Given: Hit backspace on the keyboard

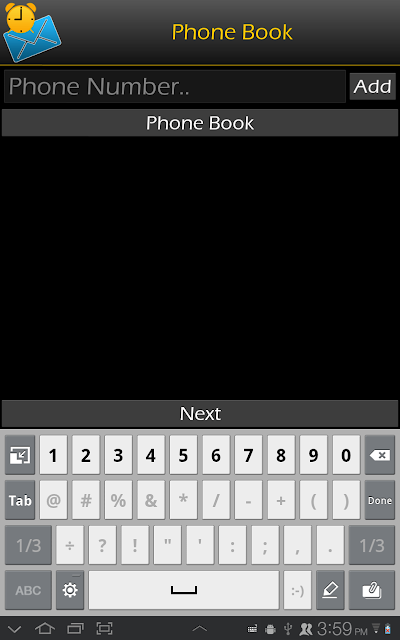Looking at the screenshot, I should (380, 455).
